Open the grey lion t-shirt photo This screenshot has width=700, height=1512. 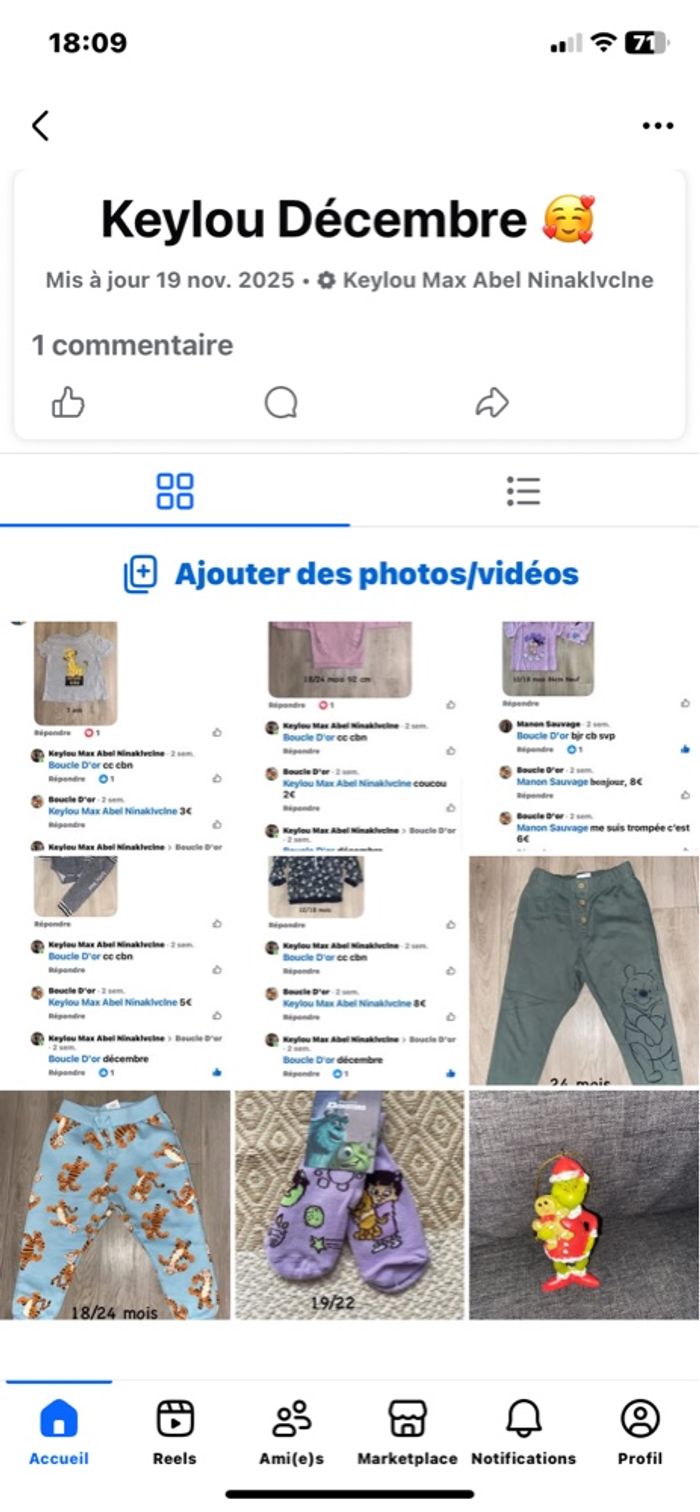point(115,735)
